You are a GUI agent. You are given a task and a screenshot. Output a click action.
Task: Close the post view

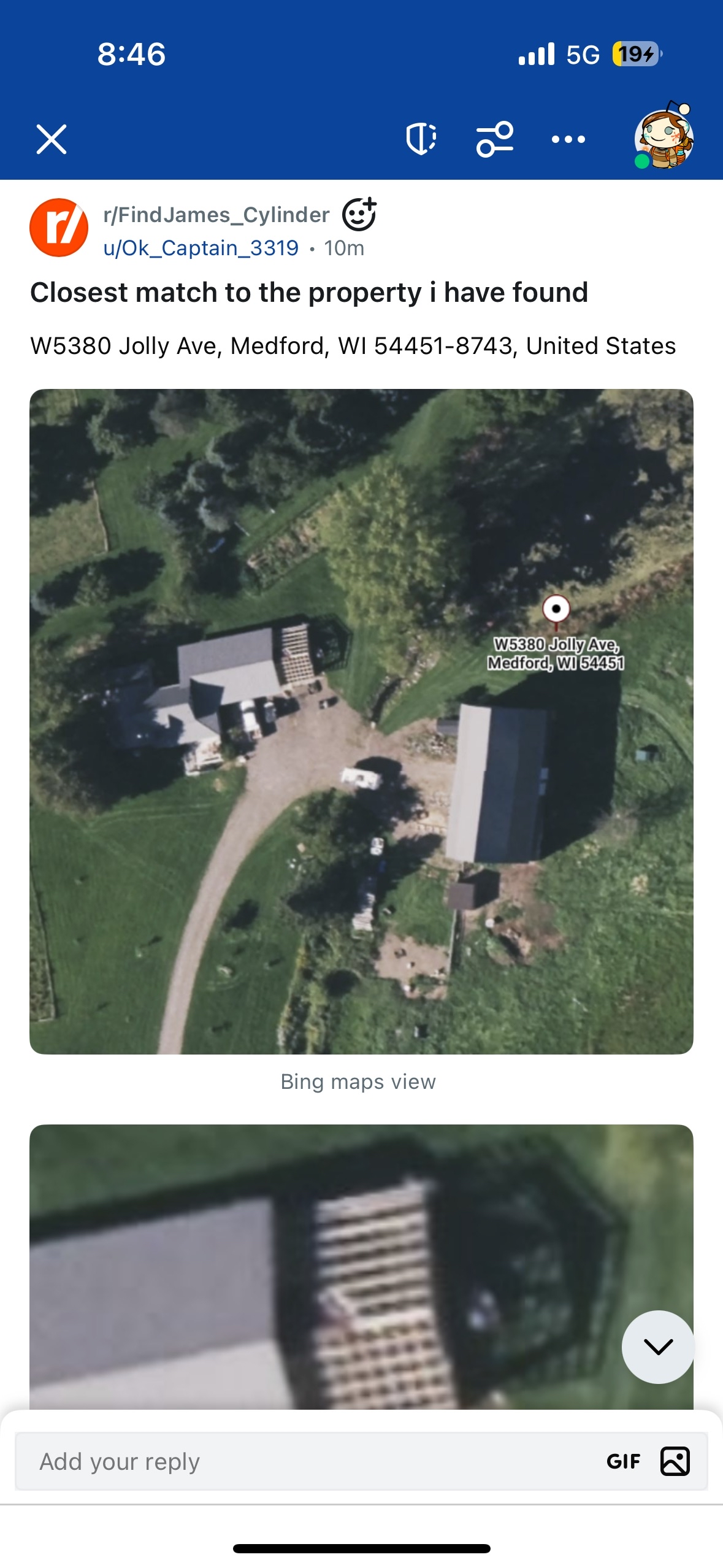click(x=52, y=139)
